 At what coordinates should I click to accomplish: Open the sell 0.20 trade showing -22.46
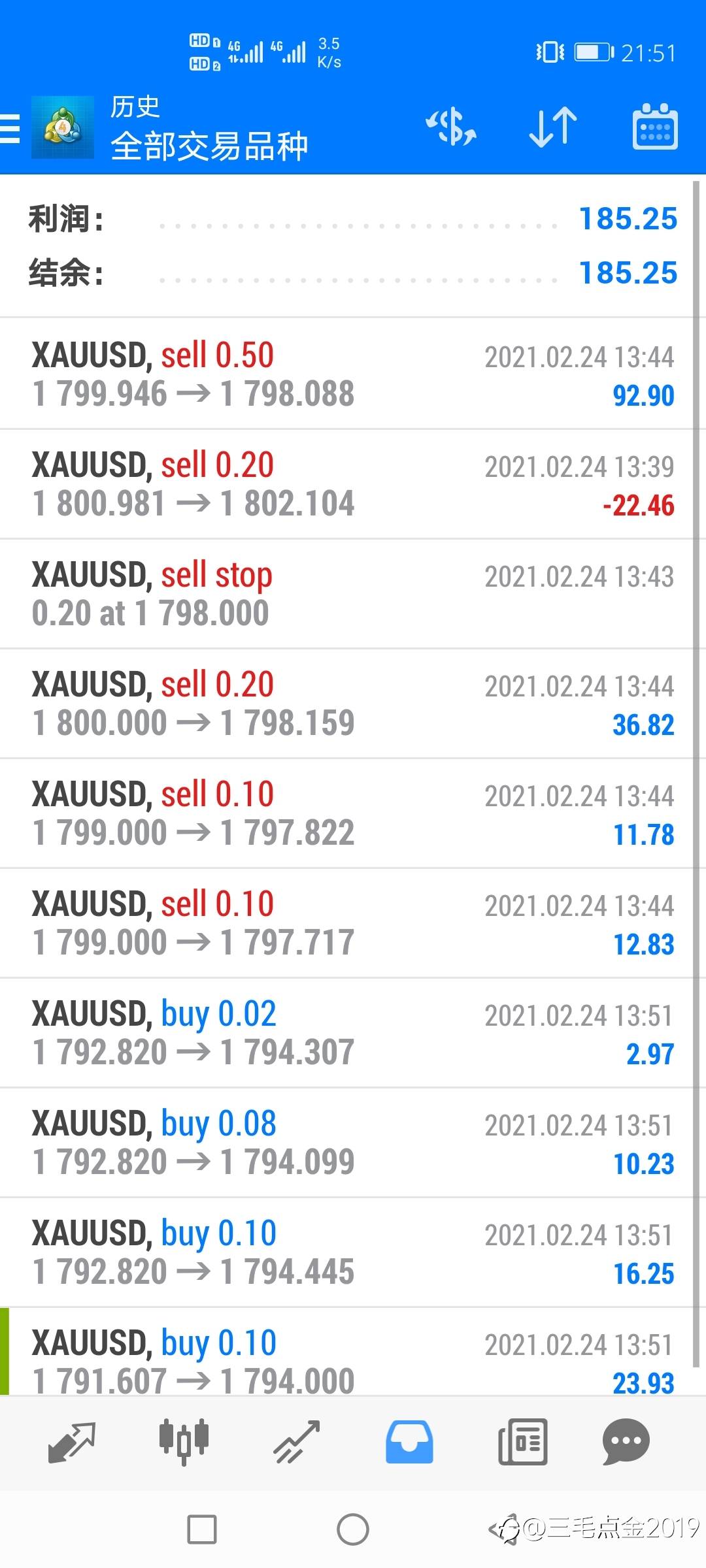coord(346,485)
